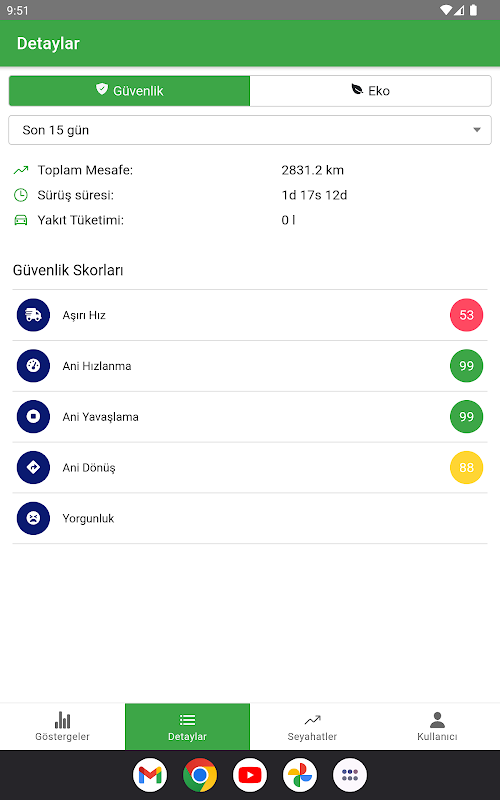
Task: Switch to the Eko tab
Action: (370, 91)
